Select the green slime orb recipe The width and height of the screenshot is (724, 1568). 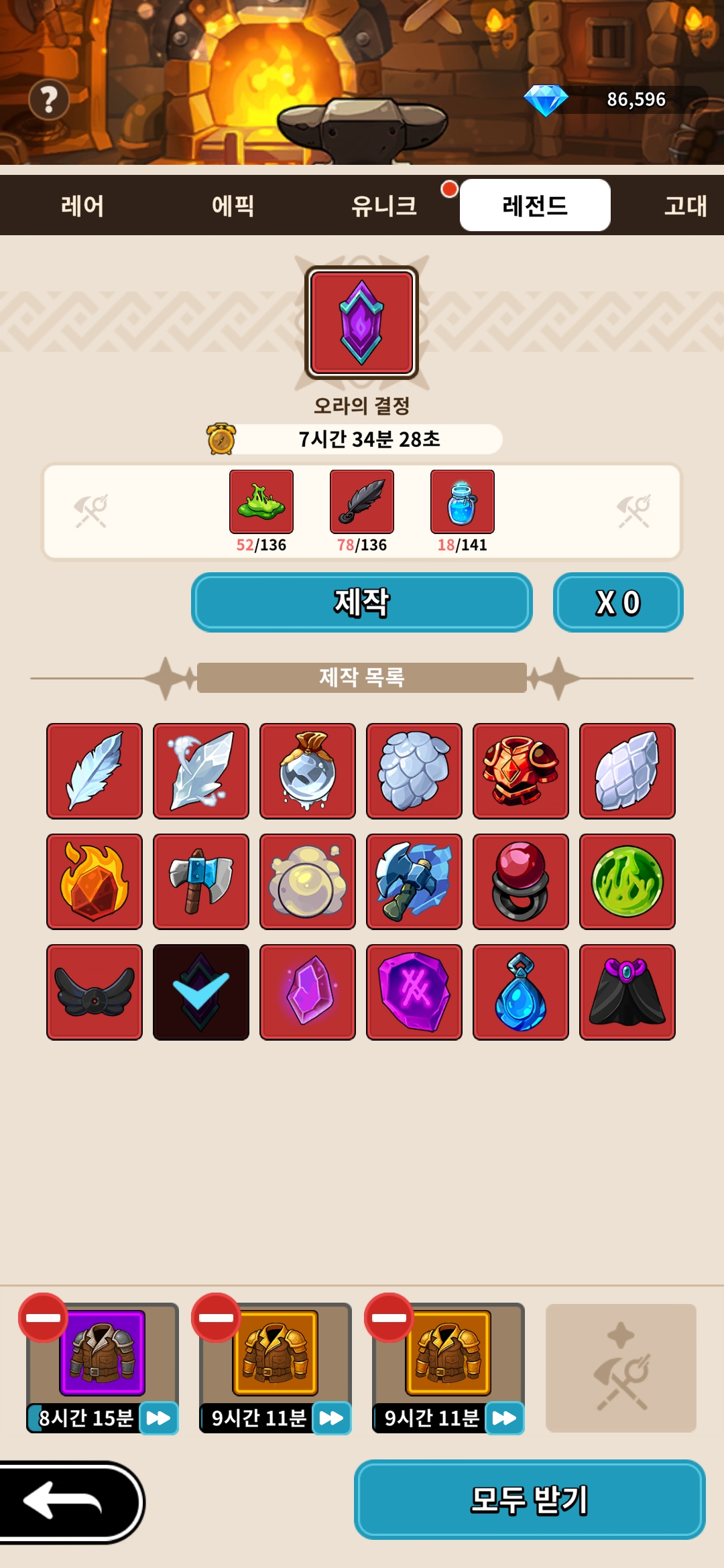[627, 881]
